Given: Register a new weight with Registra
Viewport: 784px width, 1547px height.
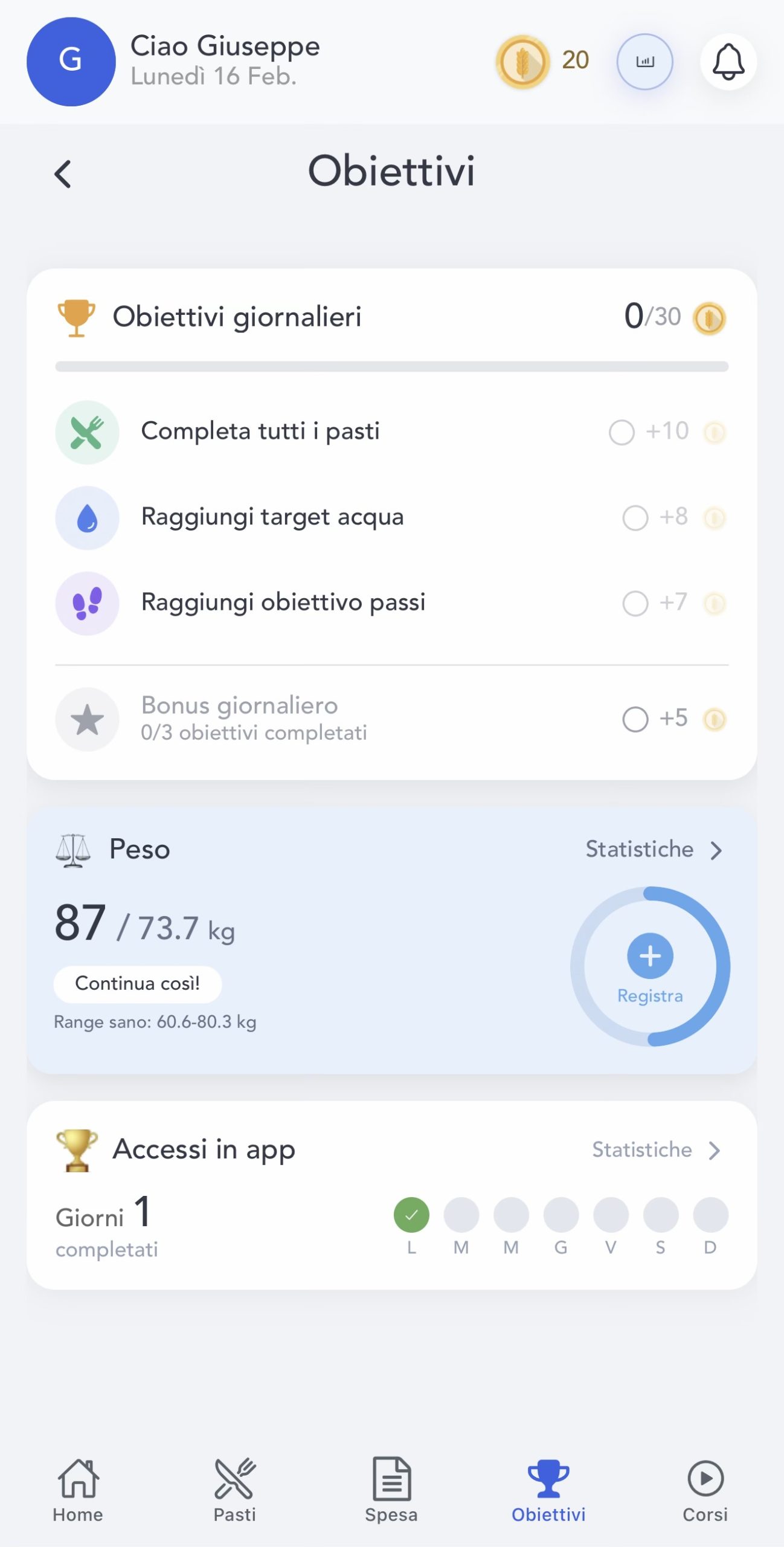Looking at the screenshot, I should click(x=650, y=965).
